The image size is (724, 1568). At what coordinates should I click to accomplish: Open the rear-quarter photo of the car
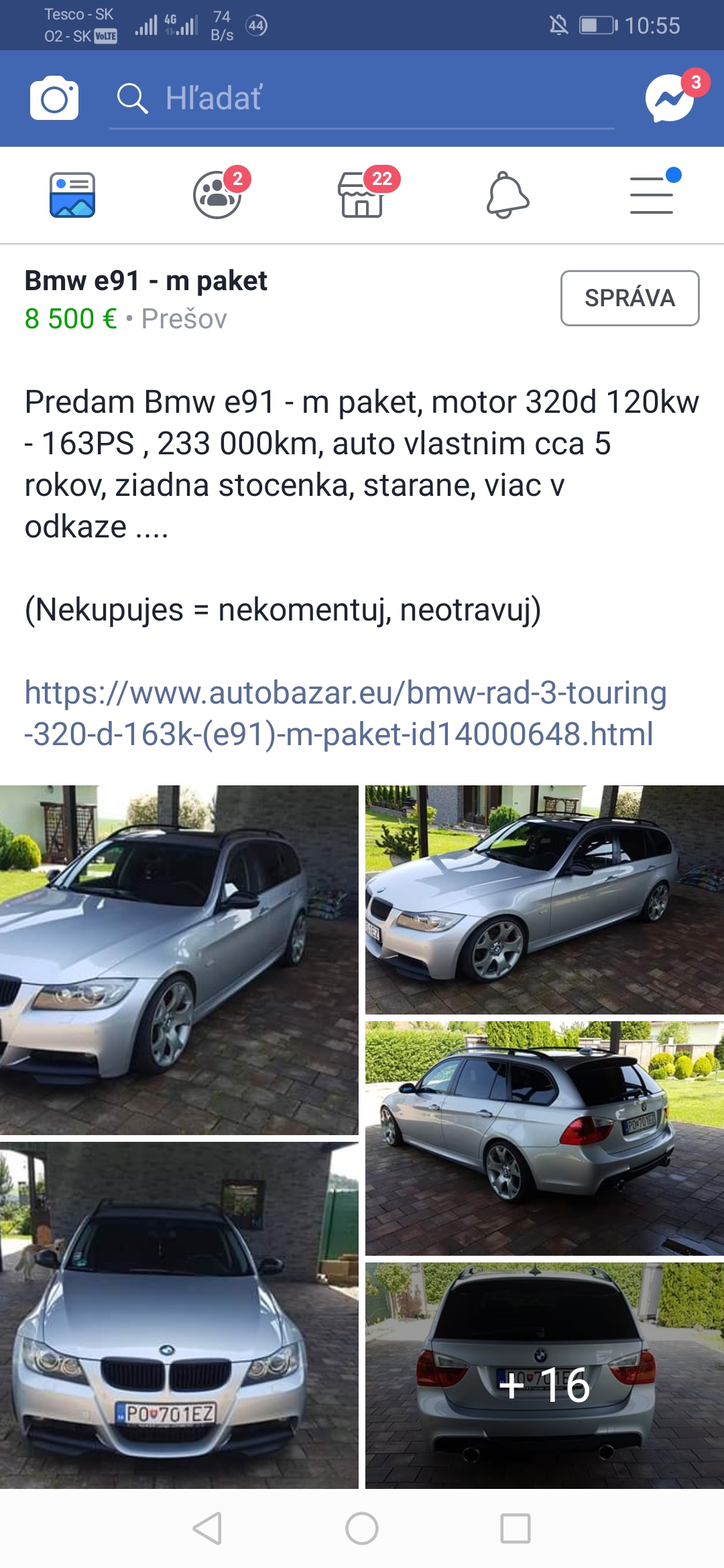(544, 1138)
